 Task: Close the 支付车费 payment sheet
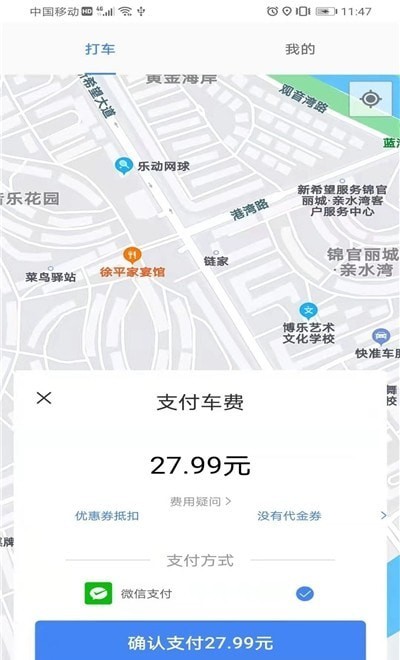pos(44,398)
